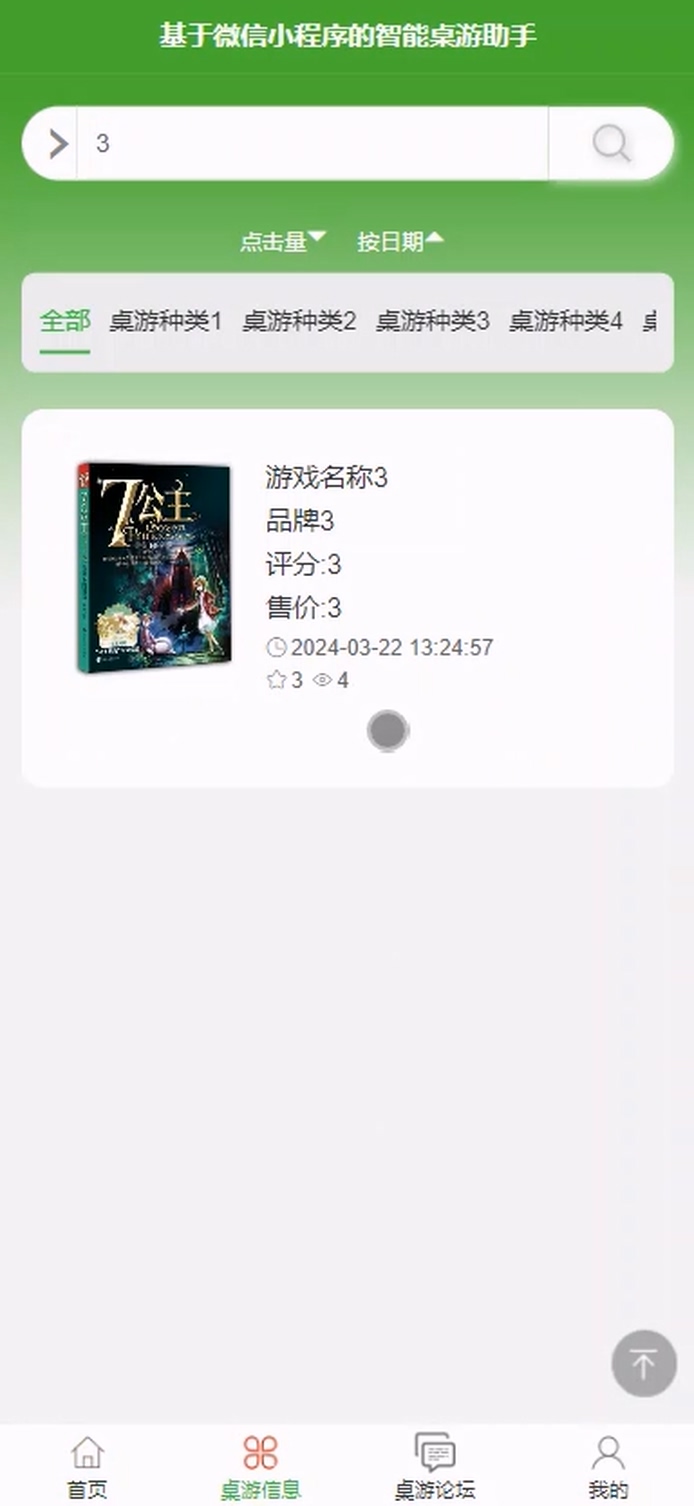Viewport: 694px width, 1506px height.
Task: Tap the magnifier search button
Action: pos(611,144)
